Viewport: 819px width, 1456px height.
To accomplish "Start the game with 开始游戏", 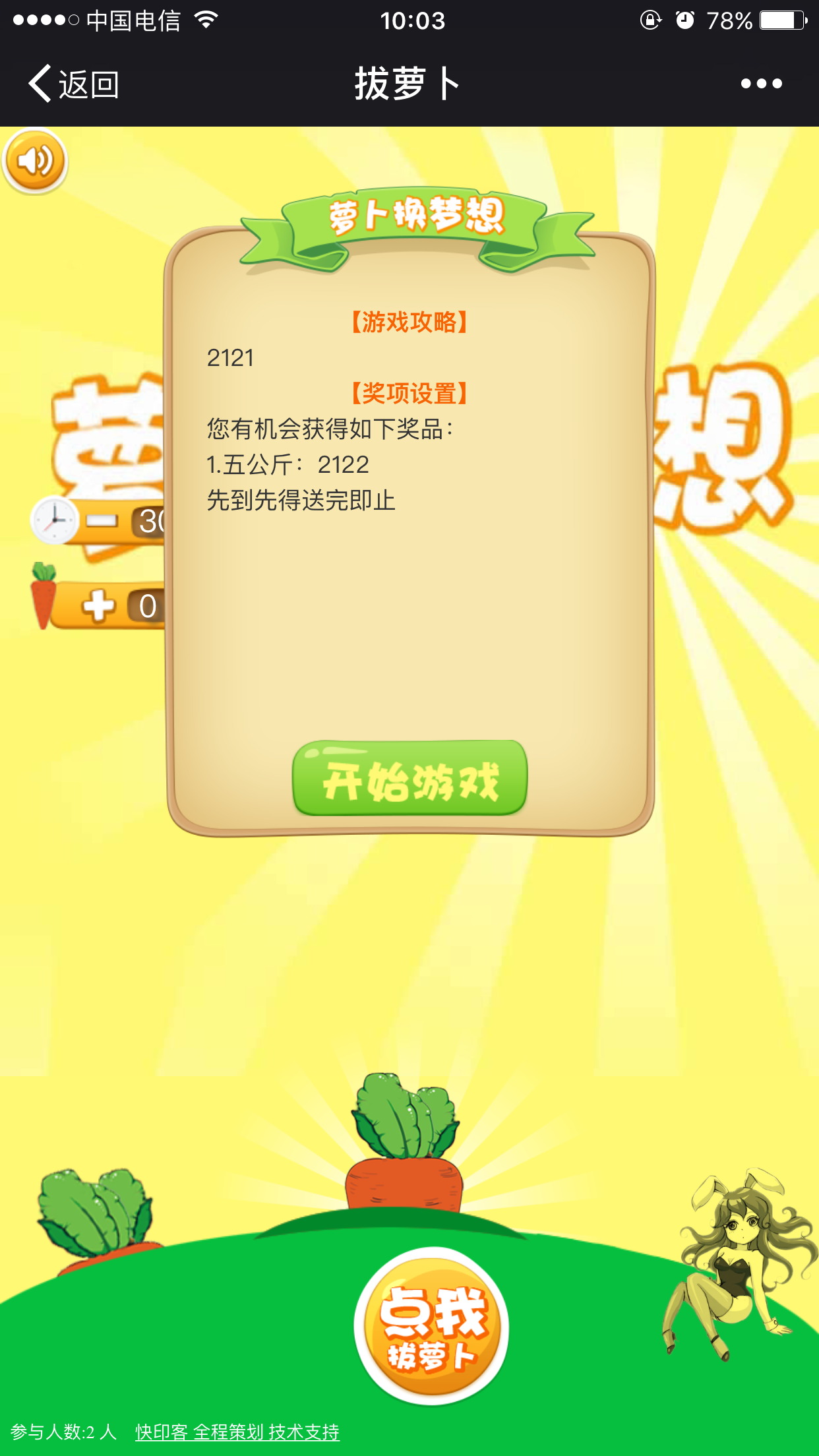I will point(409,779).
